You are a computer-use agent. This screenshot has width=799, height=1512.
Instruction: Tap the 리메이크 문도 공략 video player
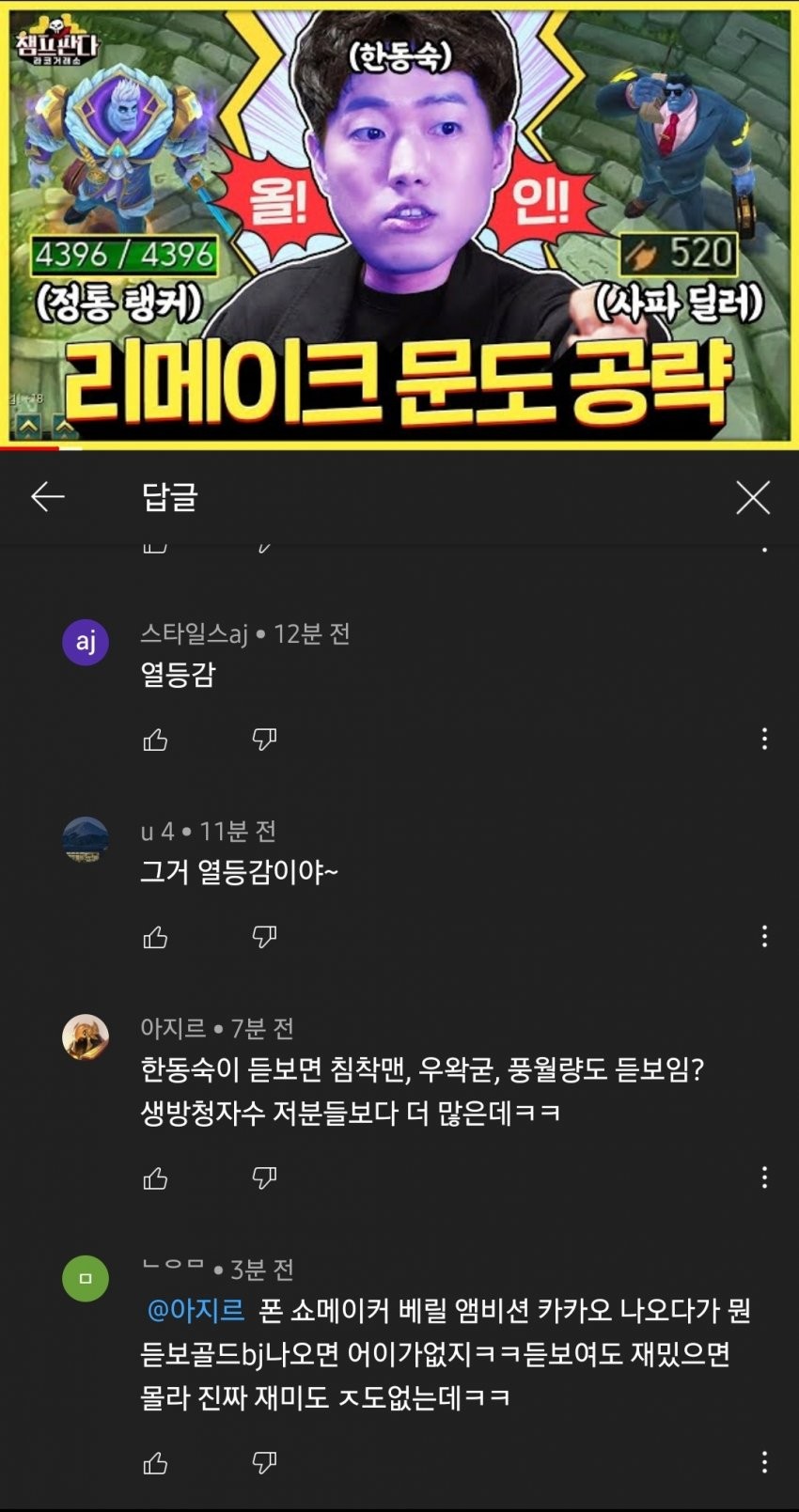click(x=399, y=224)
